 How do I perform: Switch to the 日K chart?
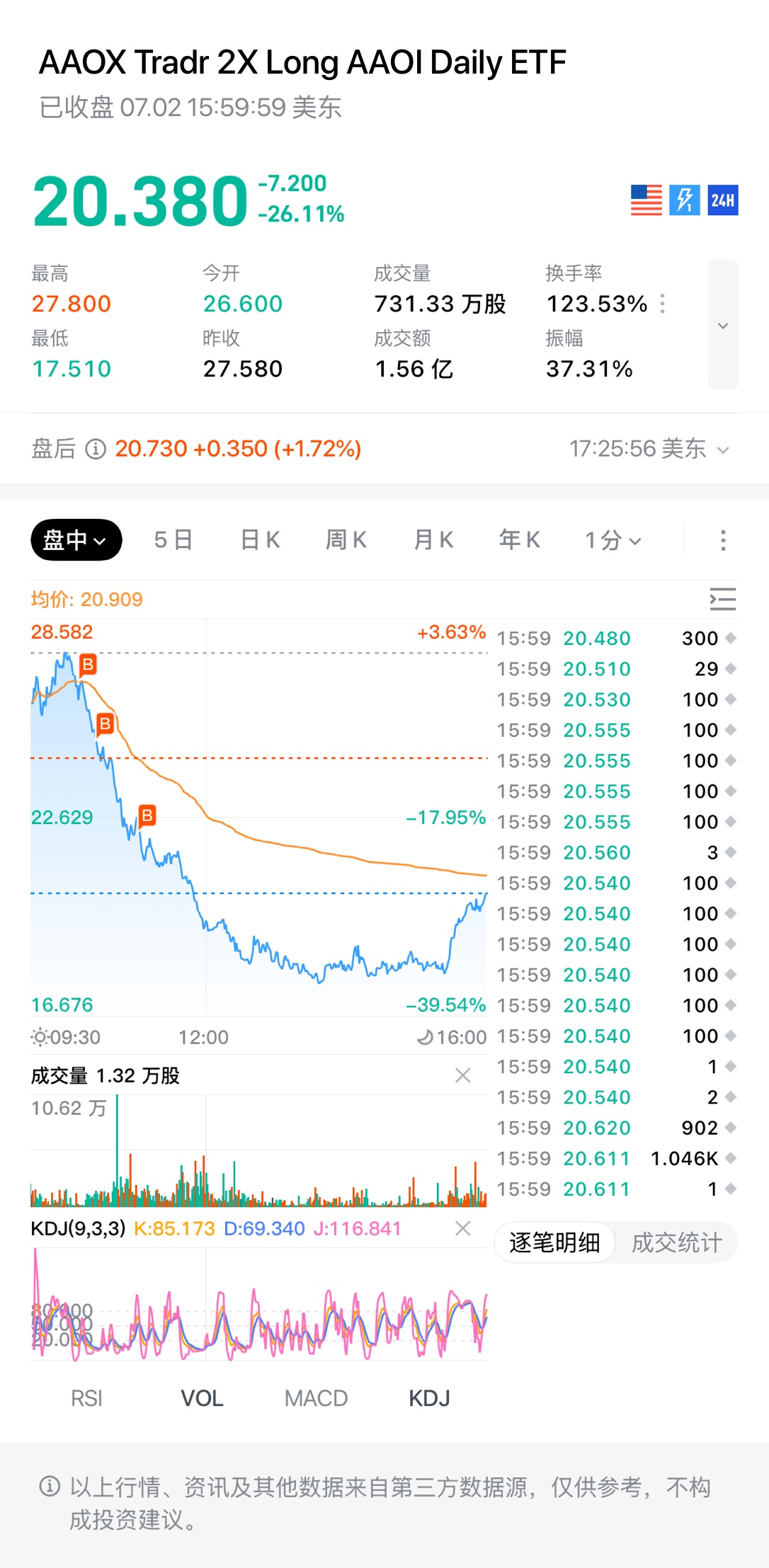260,540
